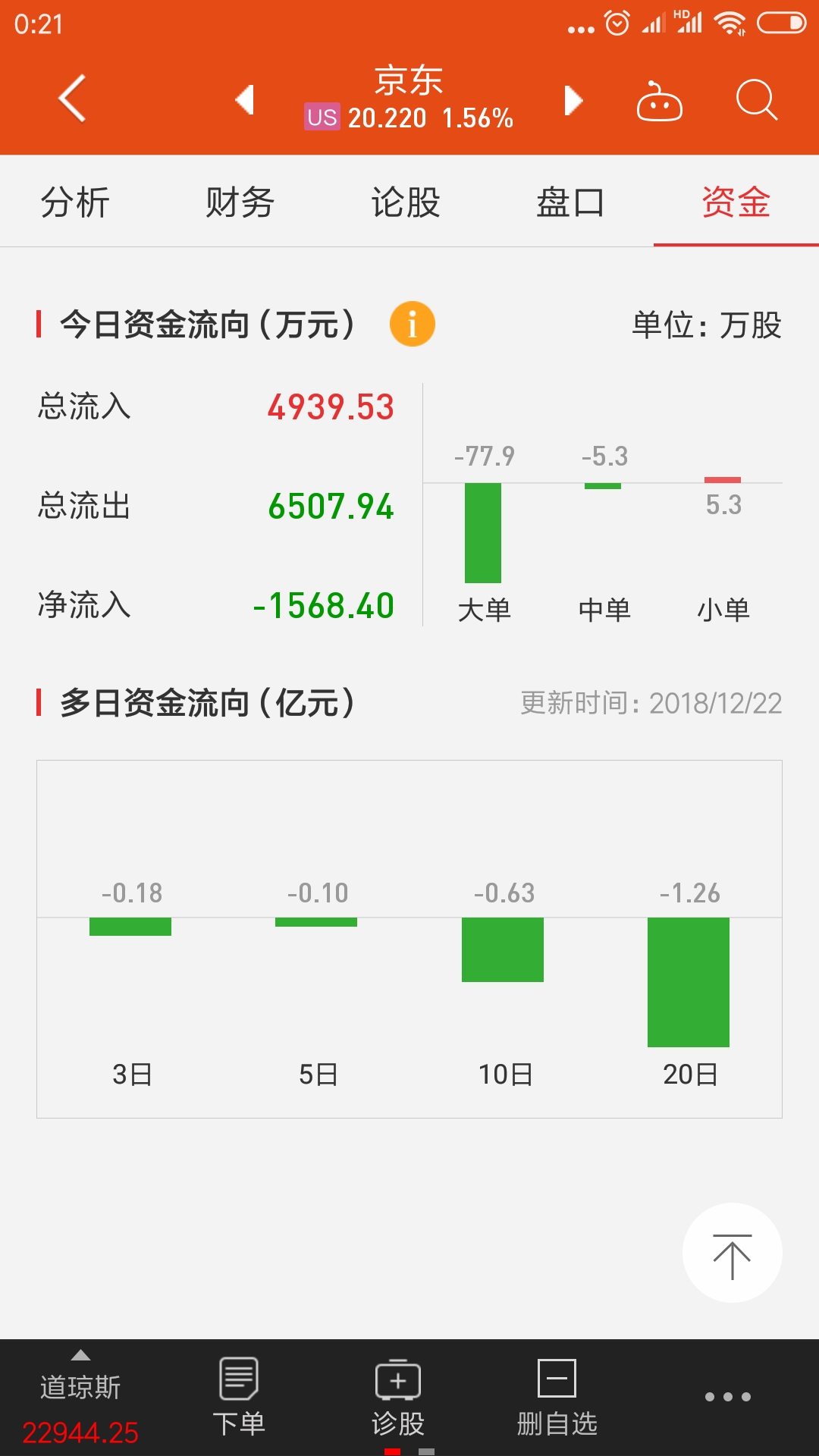Tap 下单 to place an order
Screen dimensions: 819x1456
[239, 1398]
